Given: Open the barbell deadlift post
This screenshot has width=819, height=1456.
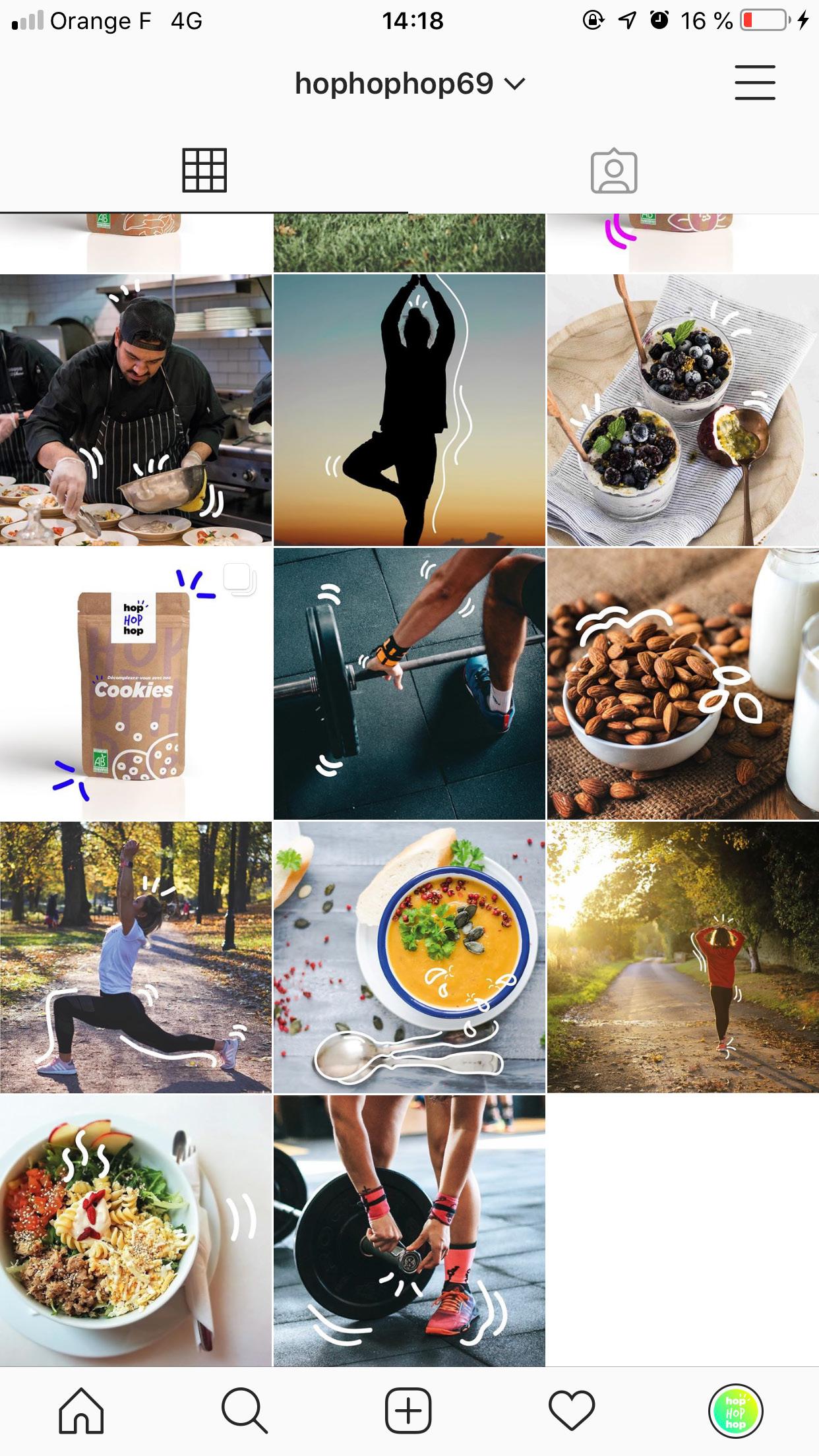Looking at the screenshot, I should 409,684.
